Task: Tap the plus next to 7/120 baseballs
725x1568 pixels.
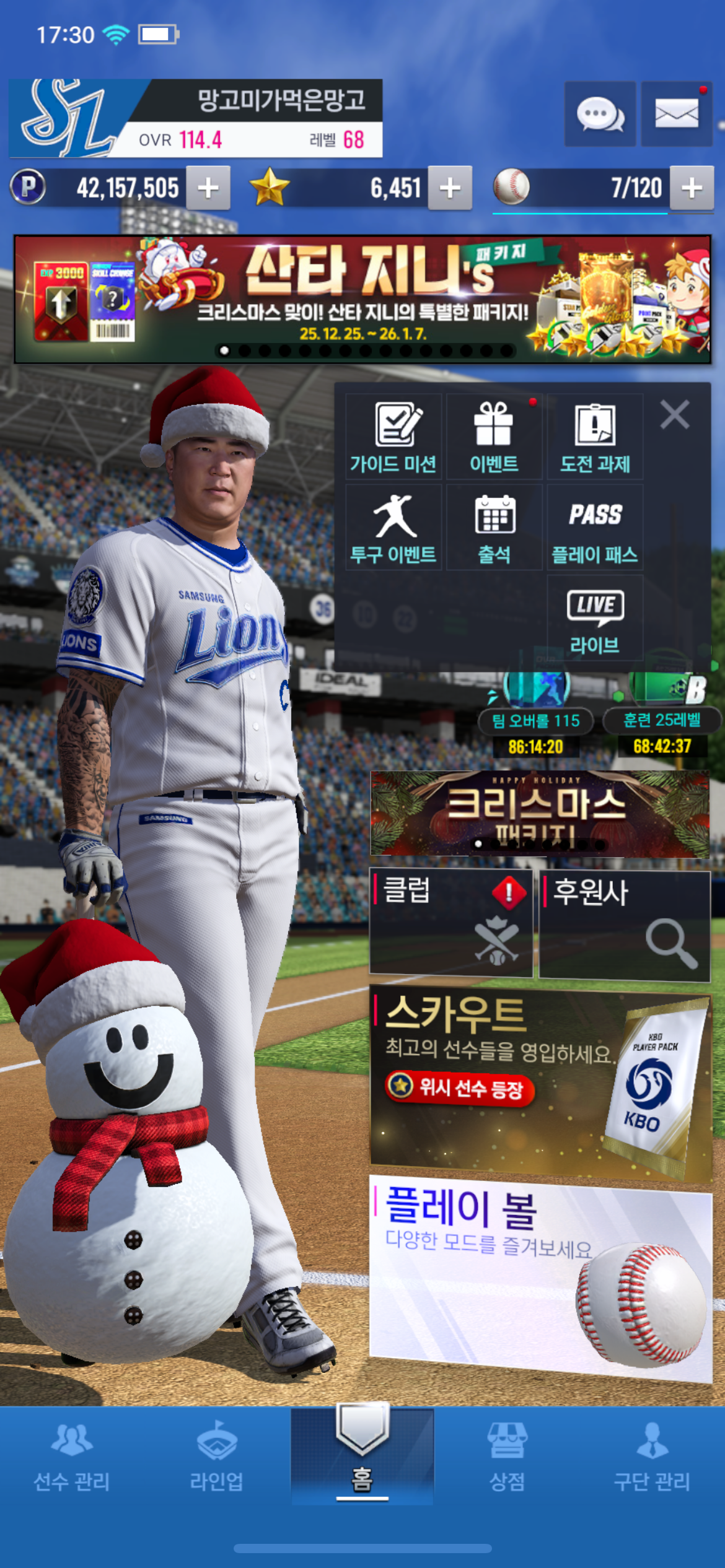Action: click(692, 188)
